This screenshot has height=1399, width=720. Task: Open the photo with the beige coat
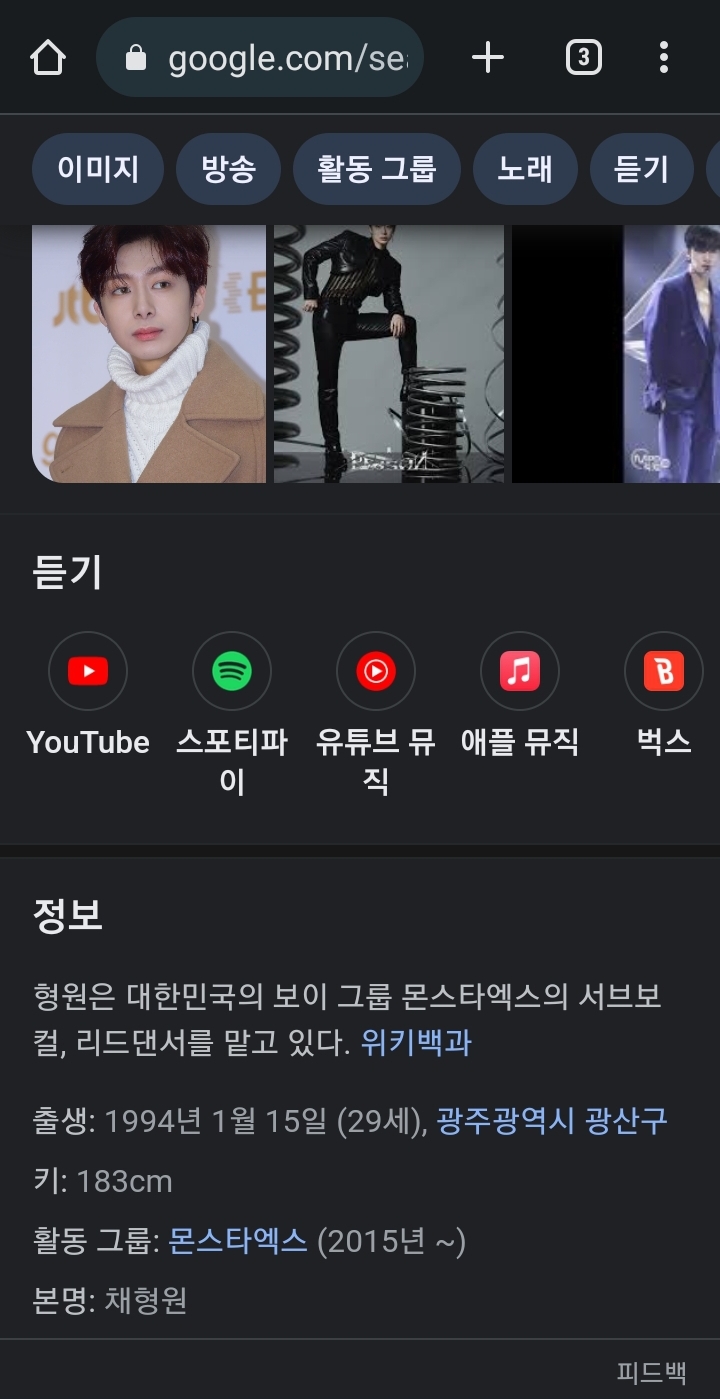click(149, 353)
